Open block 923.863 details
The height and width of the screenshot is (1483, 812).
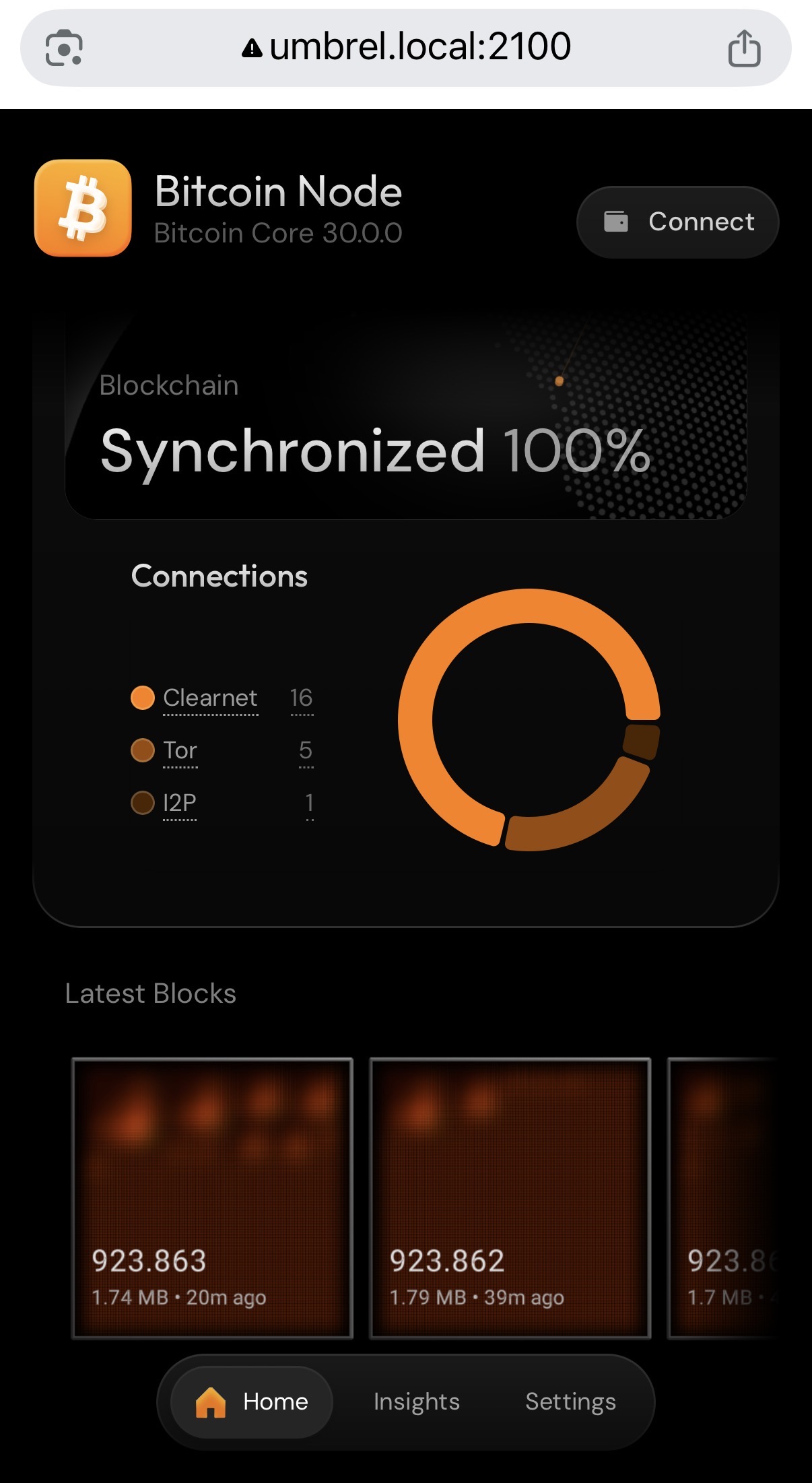pos(212,1197)
